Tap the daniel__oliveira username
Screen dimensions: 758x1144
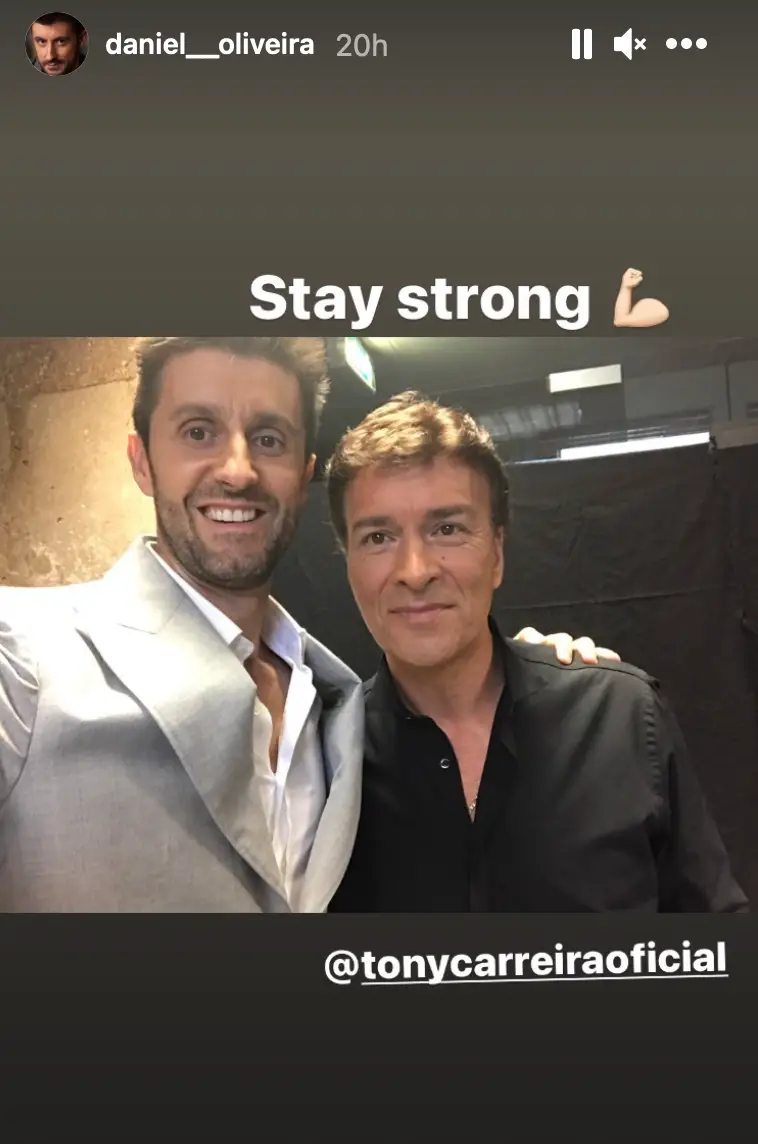pos(209,45)
